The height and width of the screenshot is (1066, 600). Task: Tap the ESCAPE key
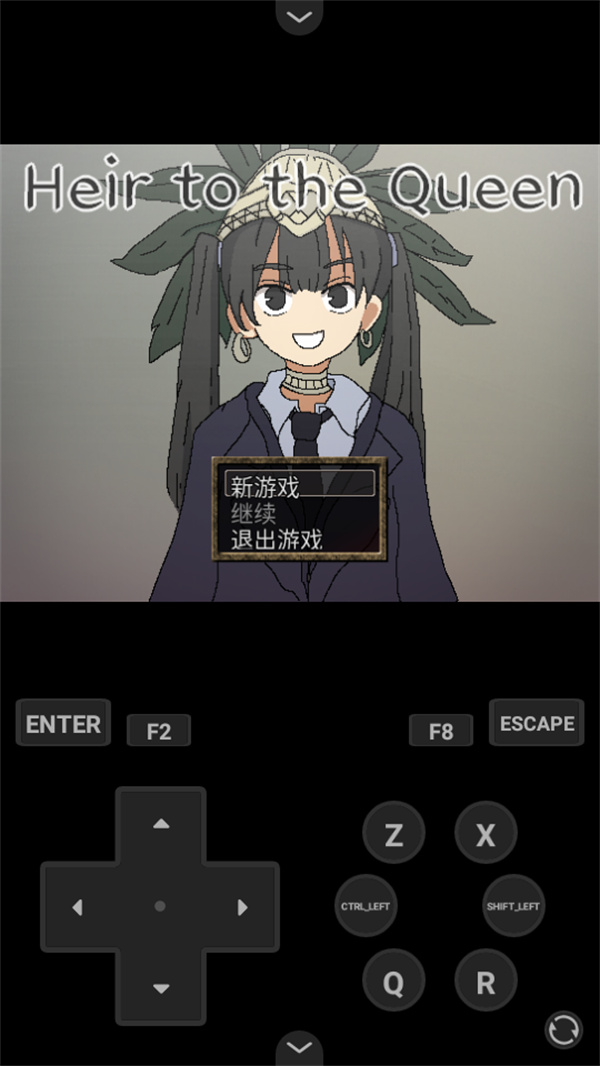tap(537, 723)
